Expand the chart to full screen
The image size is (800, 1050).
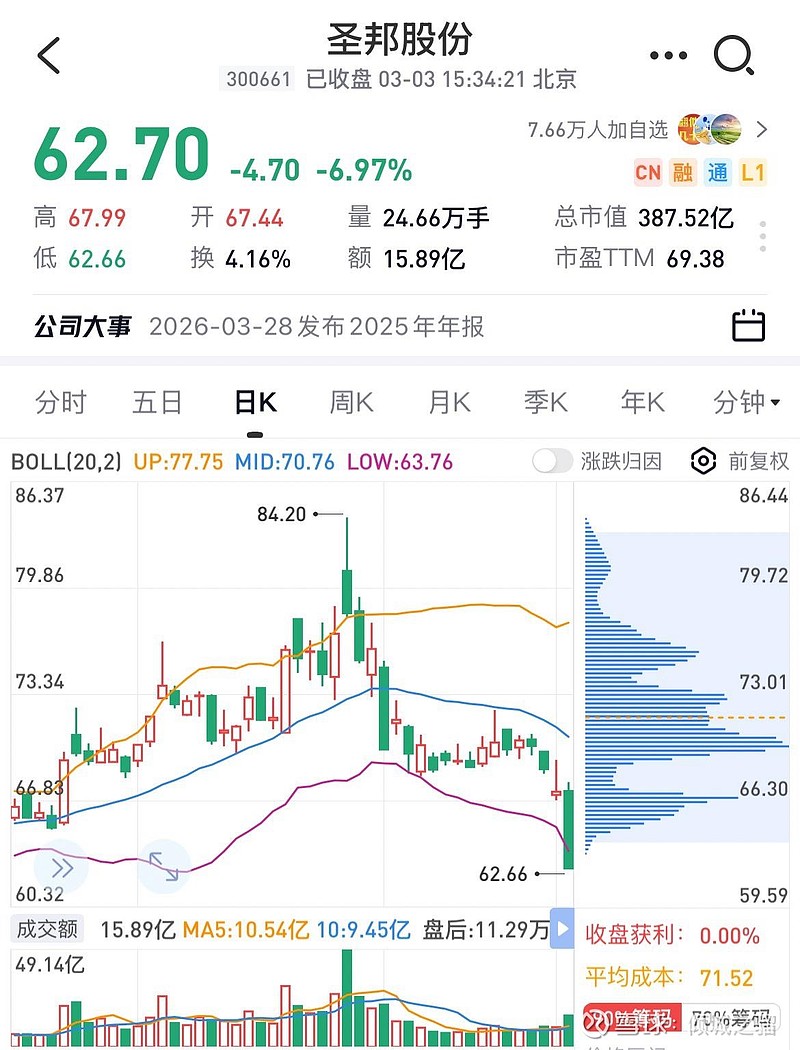(x=164, y=866)
